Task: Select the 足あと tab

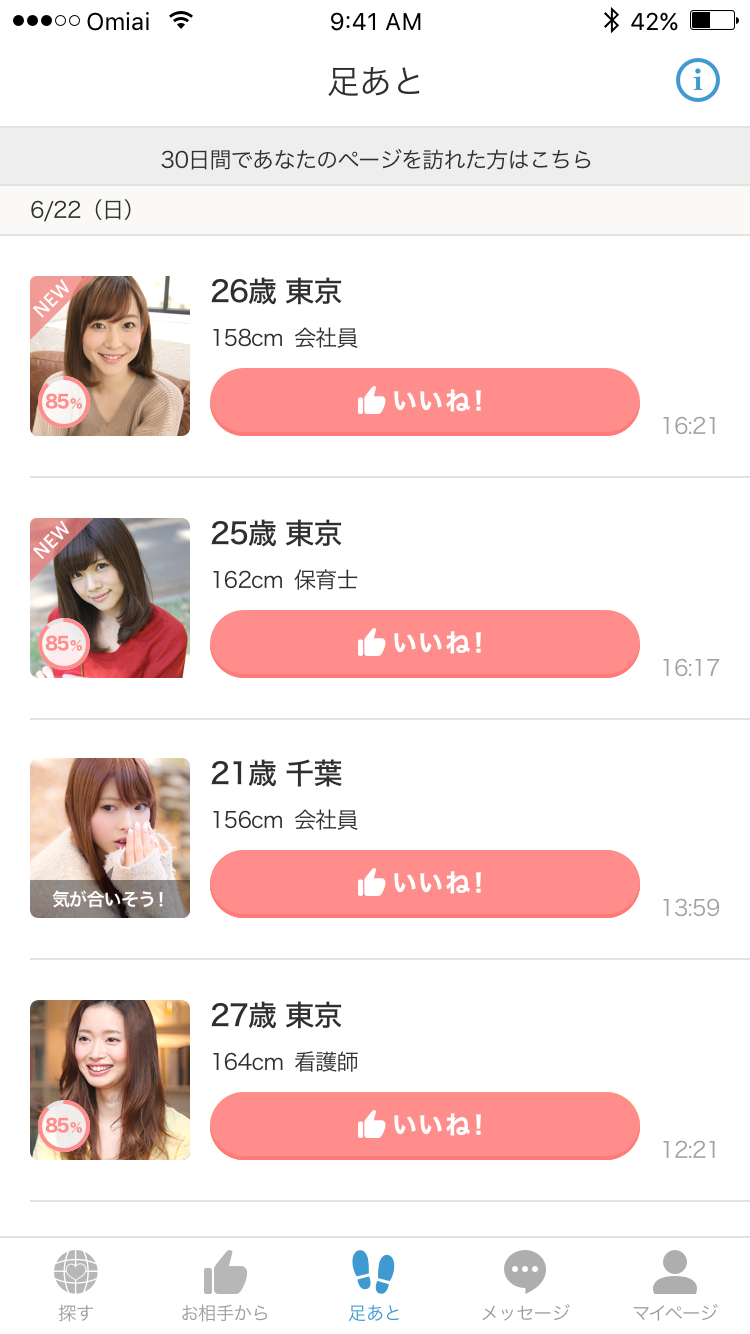Action: click(375, 1286)
